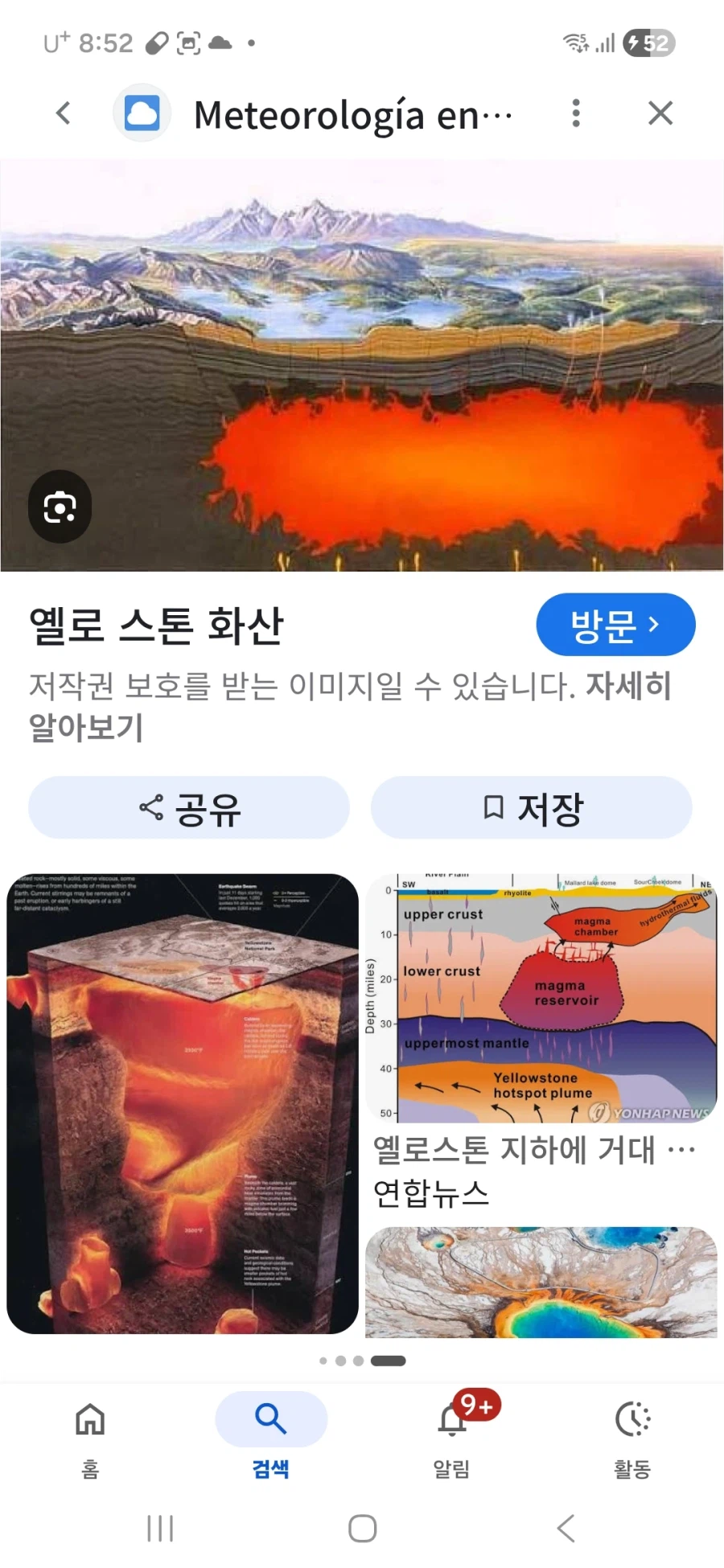
Task: Tap the Bing cloud logo in the header
Action: 142,113
